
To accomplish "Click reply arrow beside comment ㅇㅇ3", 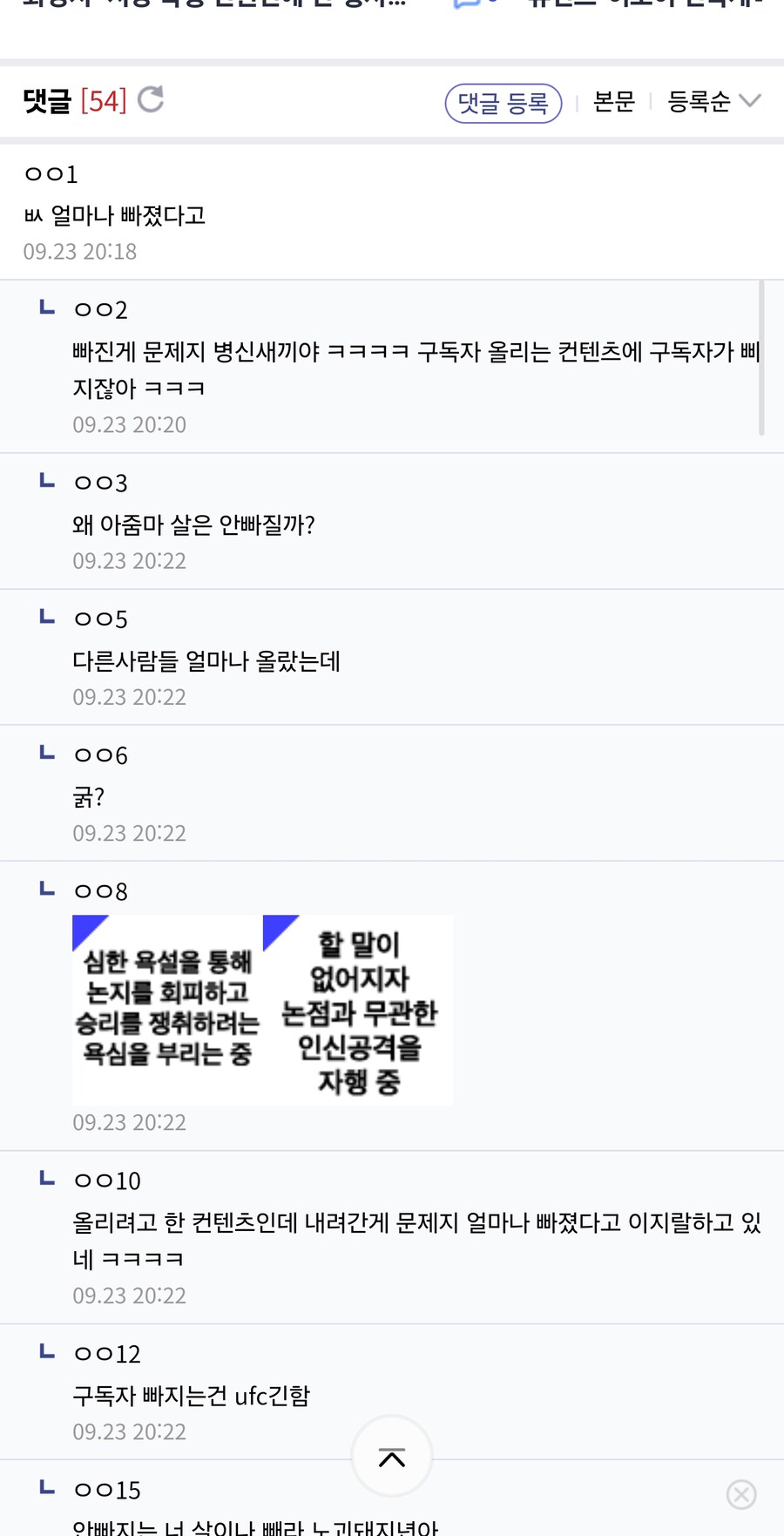I will pyautogui.click(x=46, y=480).
